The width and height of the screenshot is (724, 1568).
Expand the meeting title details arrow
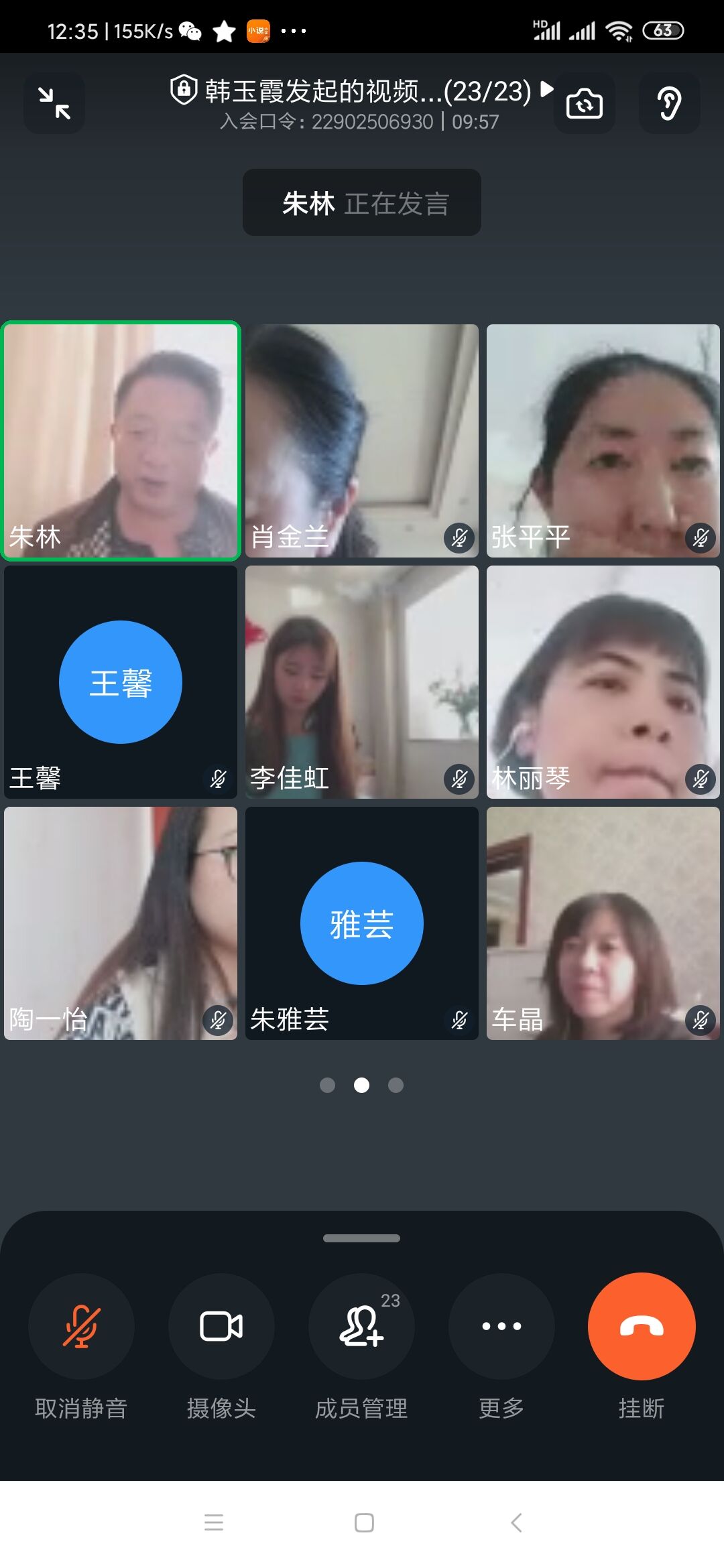point(546,89)
